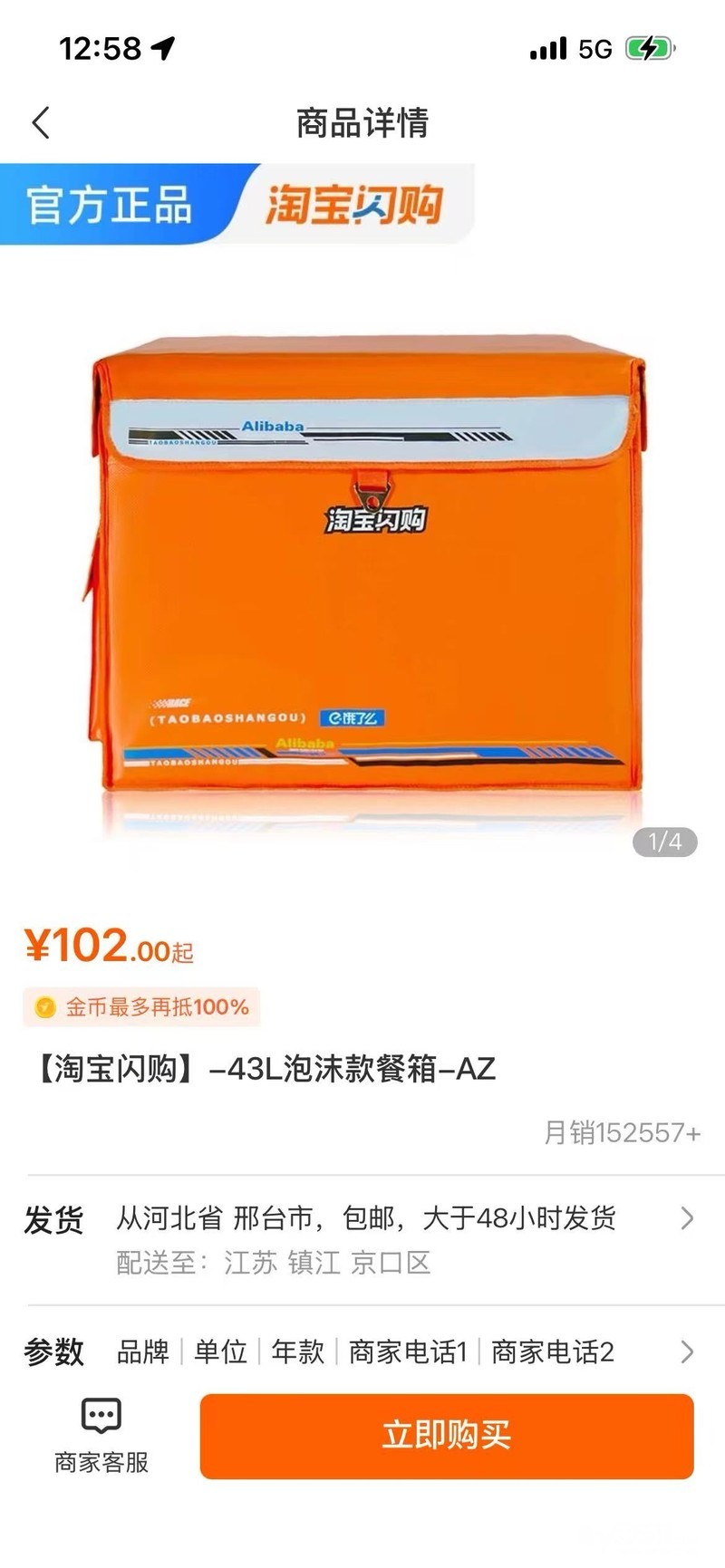
Task: View the orange delivery box product image
Action: 367,580
